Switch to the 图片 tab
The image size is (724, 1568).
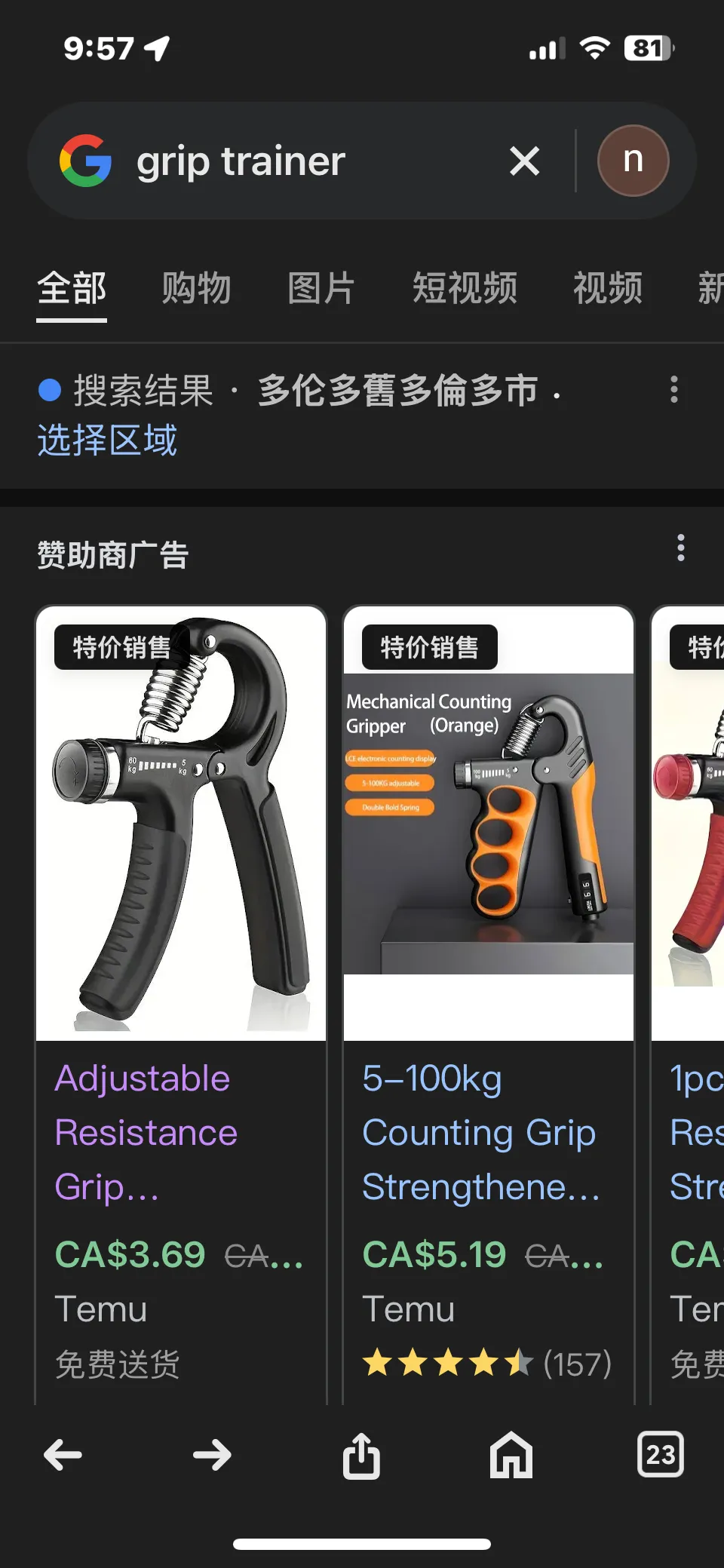(321, 289)
